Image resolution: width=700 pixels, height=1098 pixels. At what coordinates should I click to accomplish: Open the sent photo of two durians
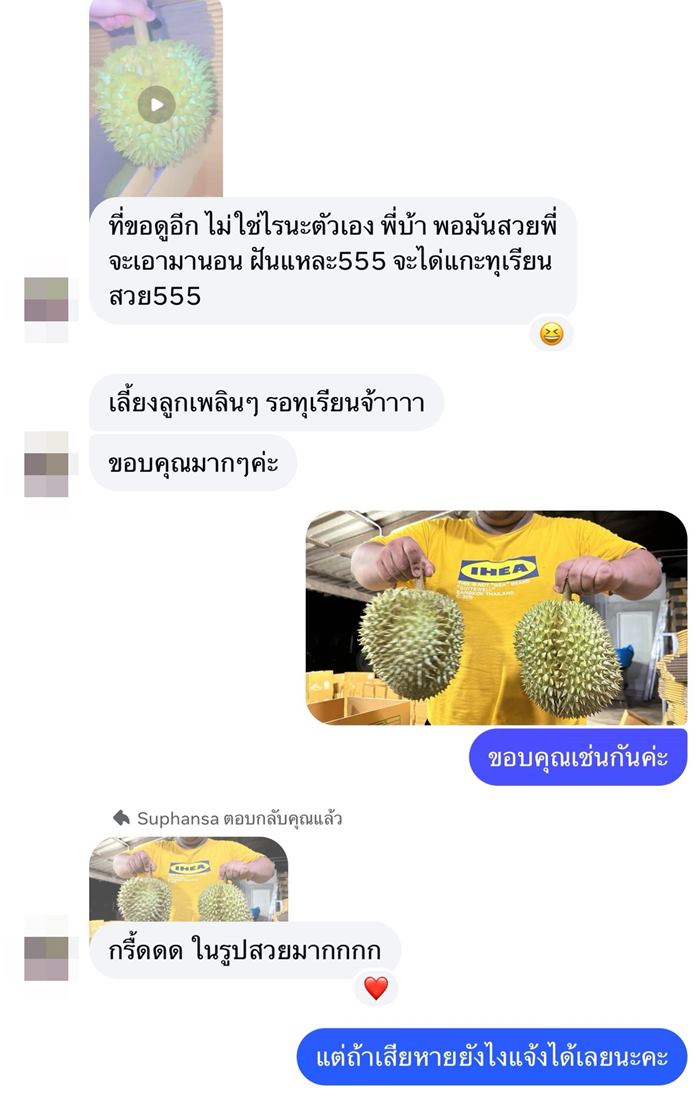tap(496, 617)
